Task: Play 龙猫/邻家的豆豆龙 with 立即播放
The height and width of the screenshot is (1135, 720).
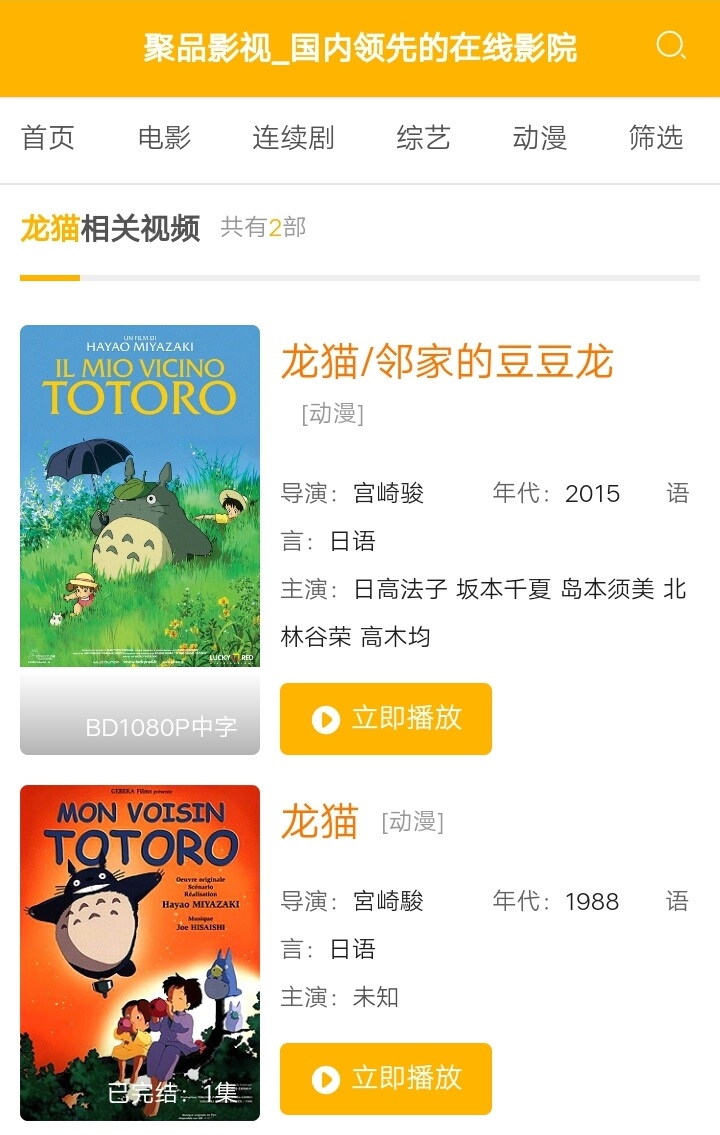Action: click(x=386, y=719)
